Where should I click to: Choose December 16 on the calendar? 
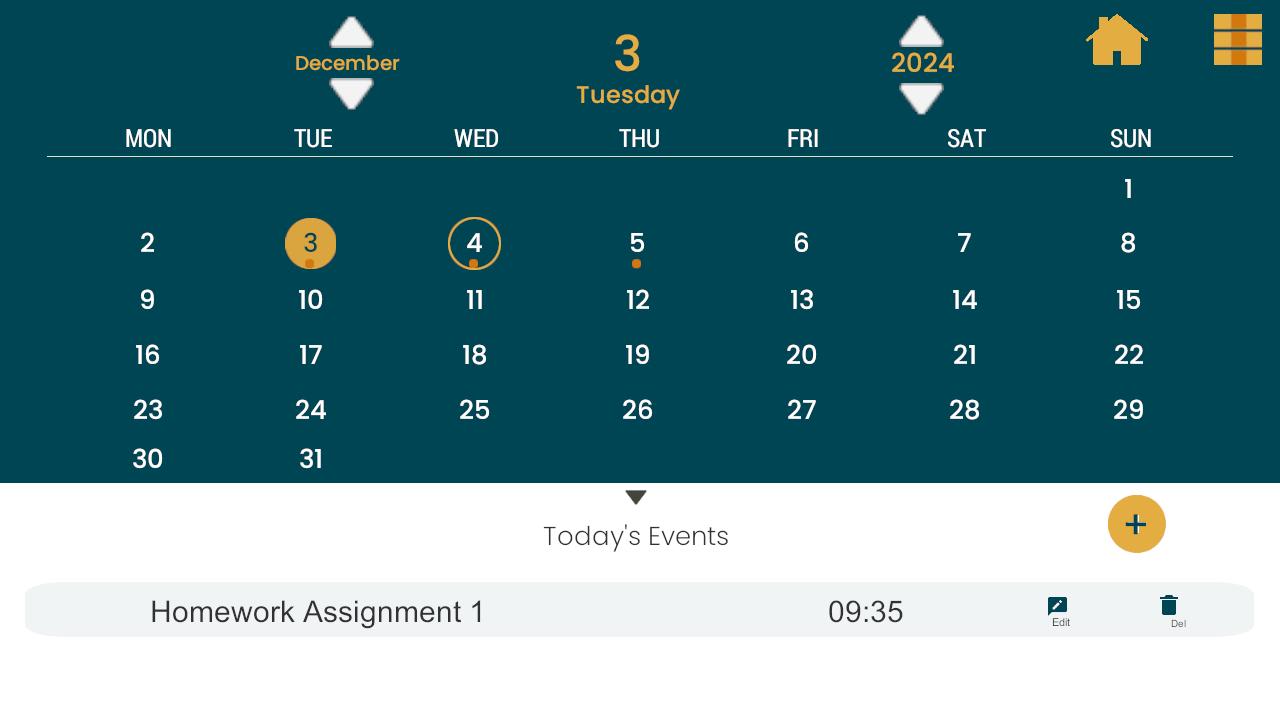click(147, 355)
